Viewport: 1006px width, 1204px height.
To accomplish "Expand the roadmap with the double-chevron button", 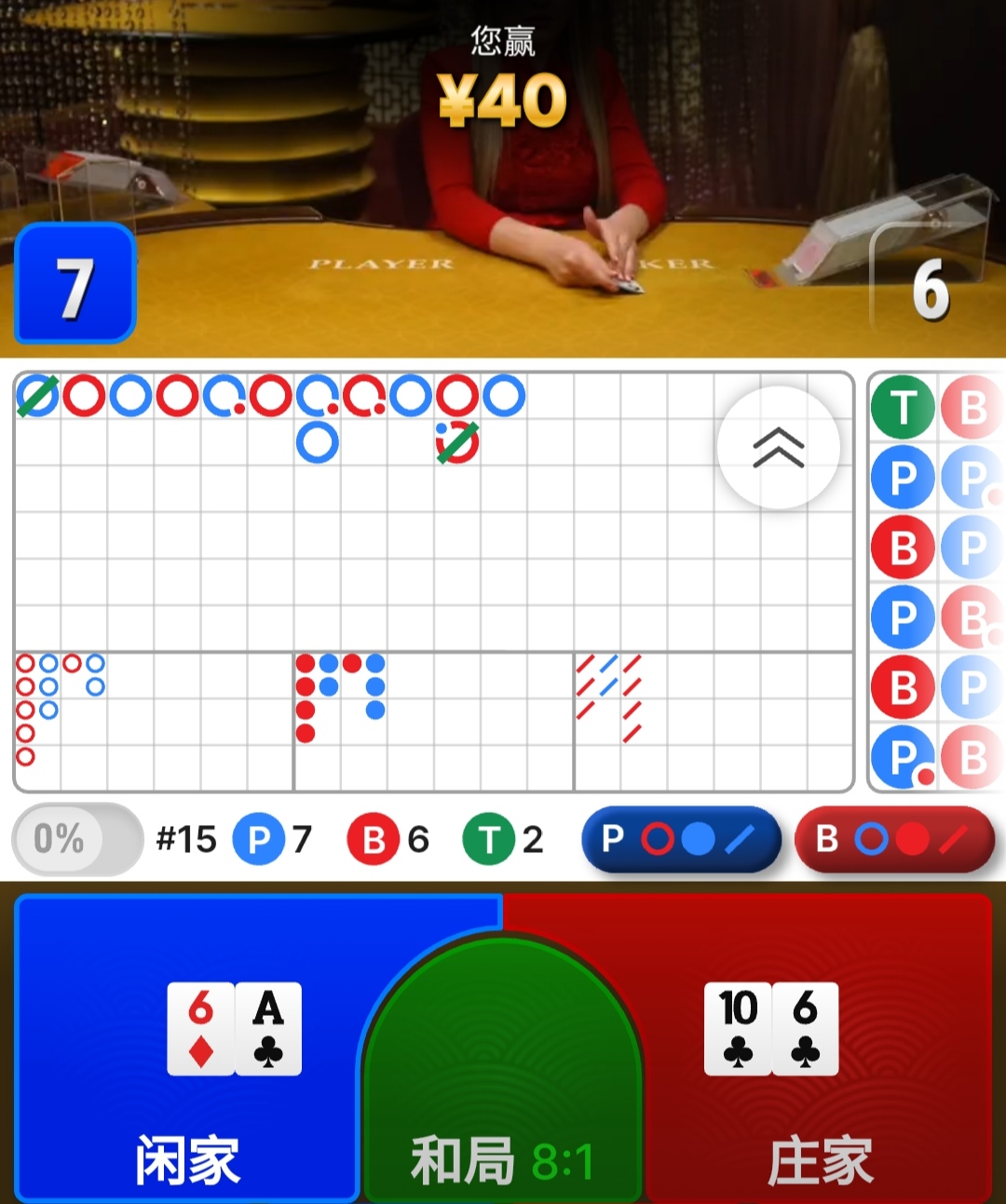I will pyautogui.click(x=779, y=448).
